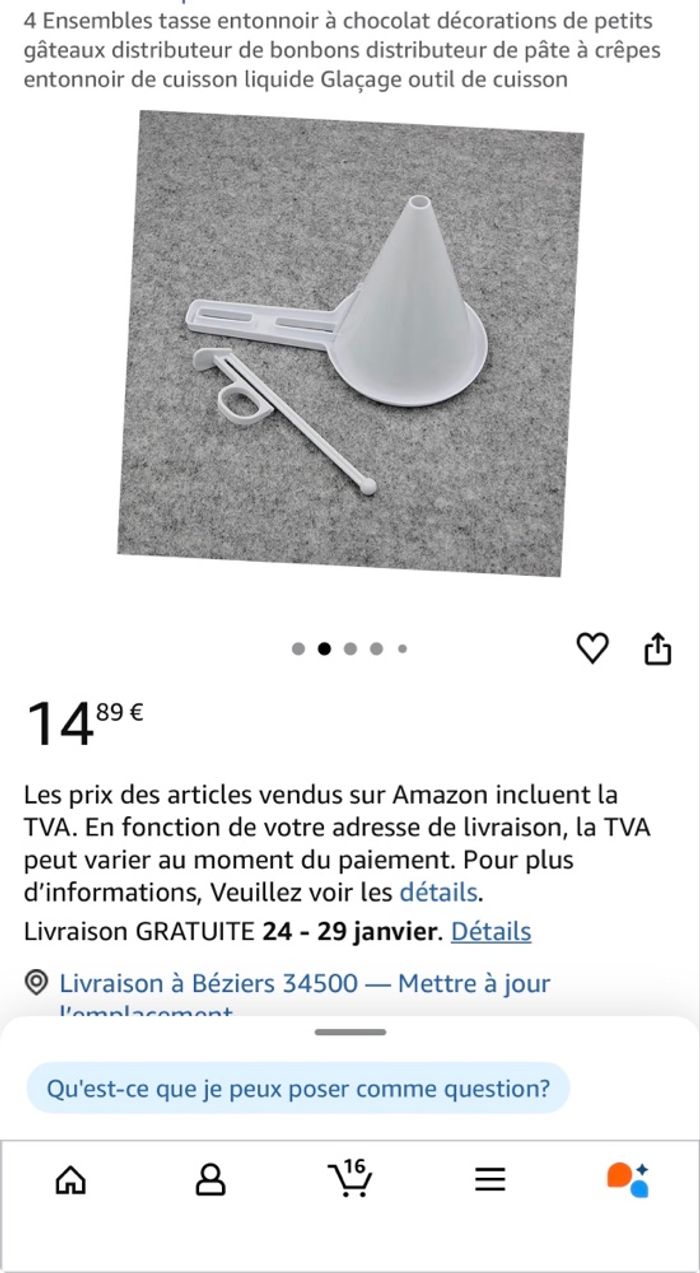Open the cart with 16 items

pos(349,1178)
